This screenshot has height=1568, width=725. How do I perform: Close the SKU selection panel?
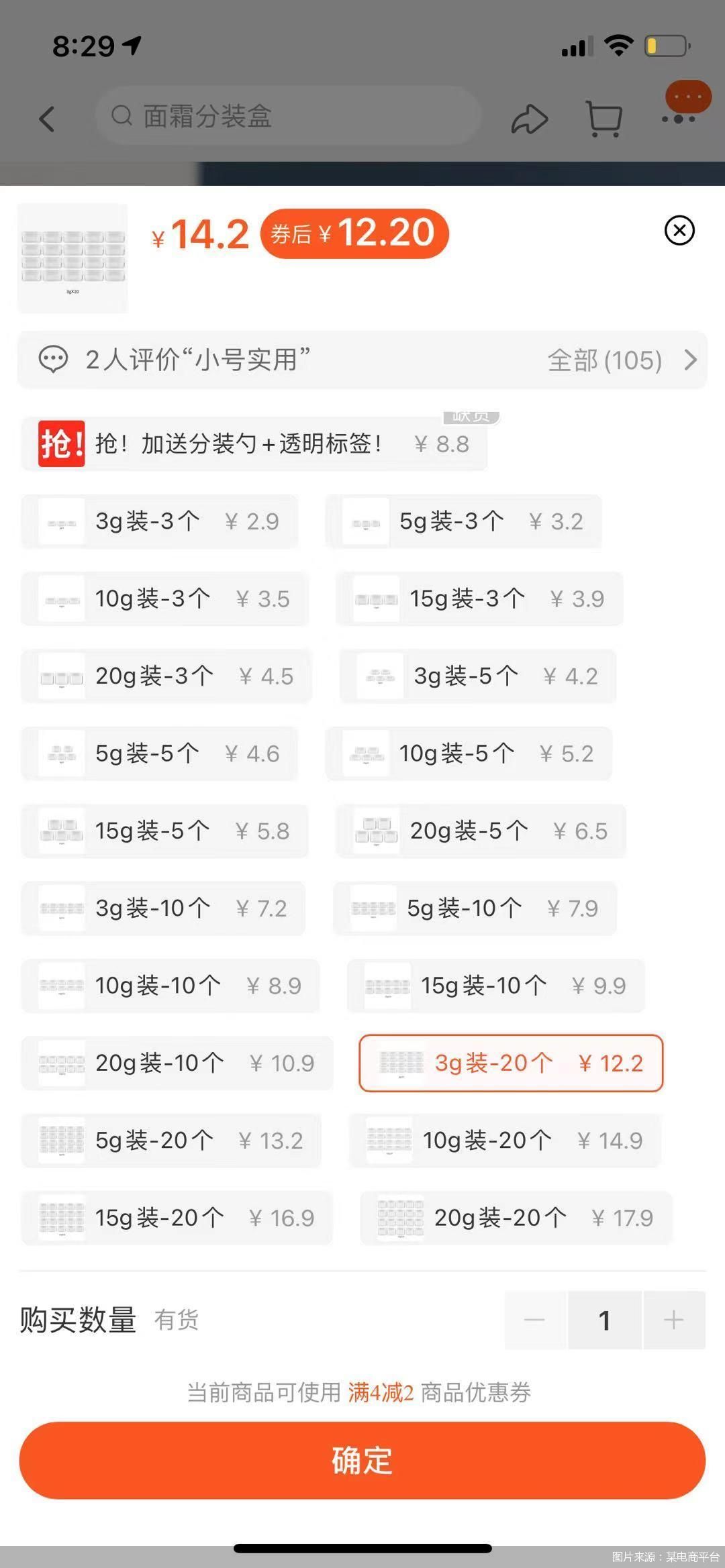coord(679,231)
